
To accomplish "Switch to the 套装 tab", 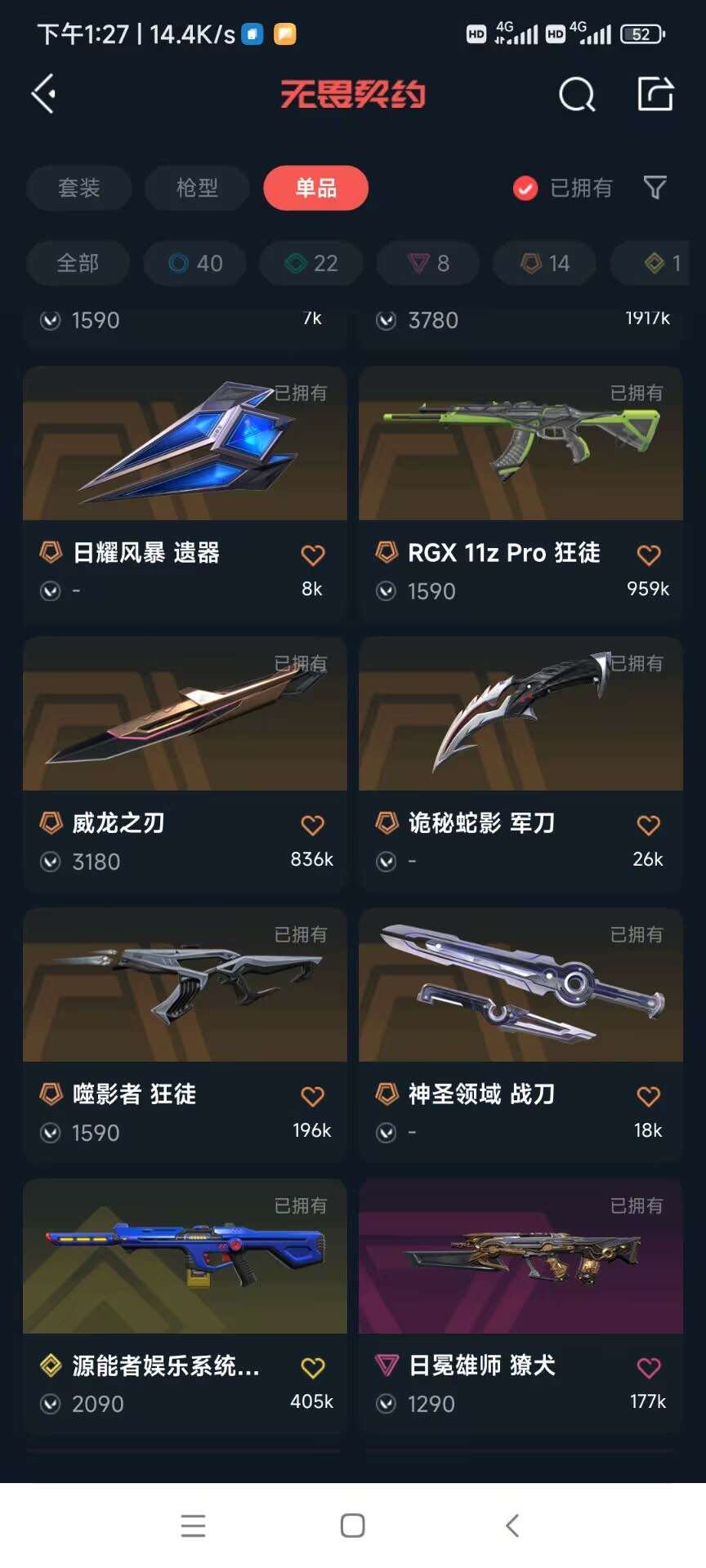I will (x=79, y=188).
